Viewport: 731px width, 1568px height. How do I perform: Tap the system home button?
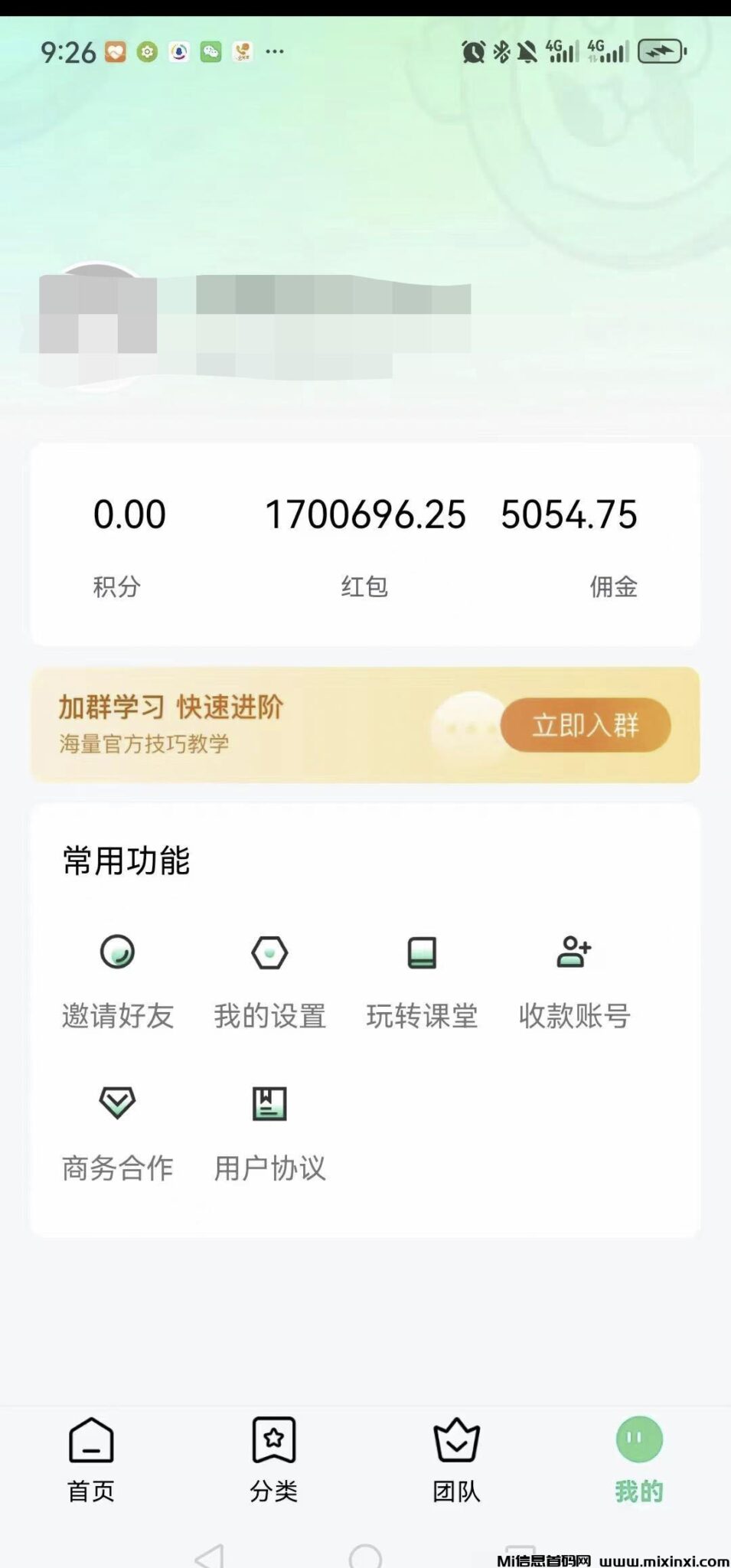[x=365, y=1556]
